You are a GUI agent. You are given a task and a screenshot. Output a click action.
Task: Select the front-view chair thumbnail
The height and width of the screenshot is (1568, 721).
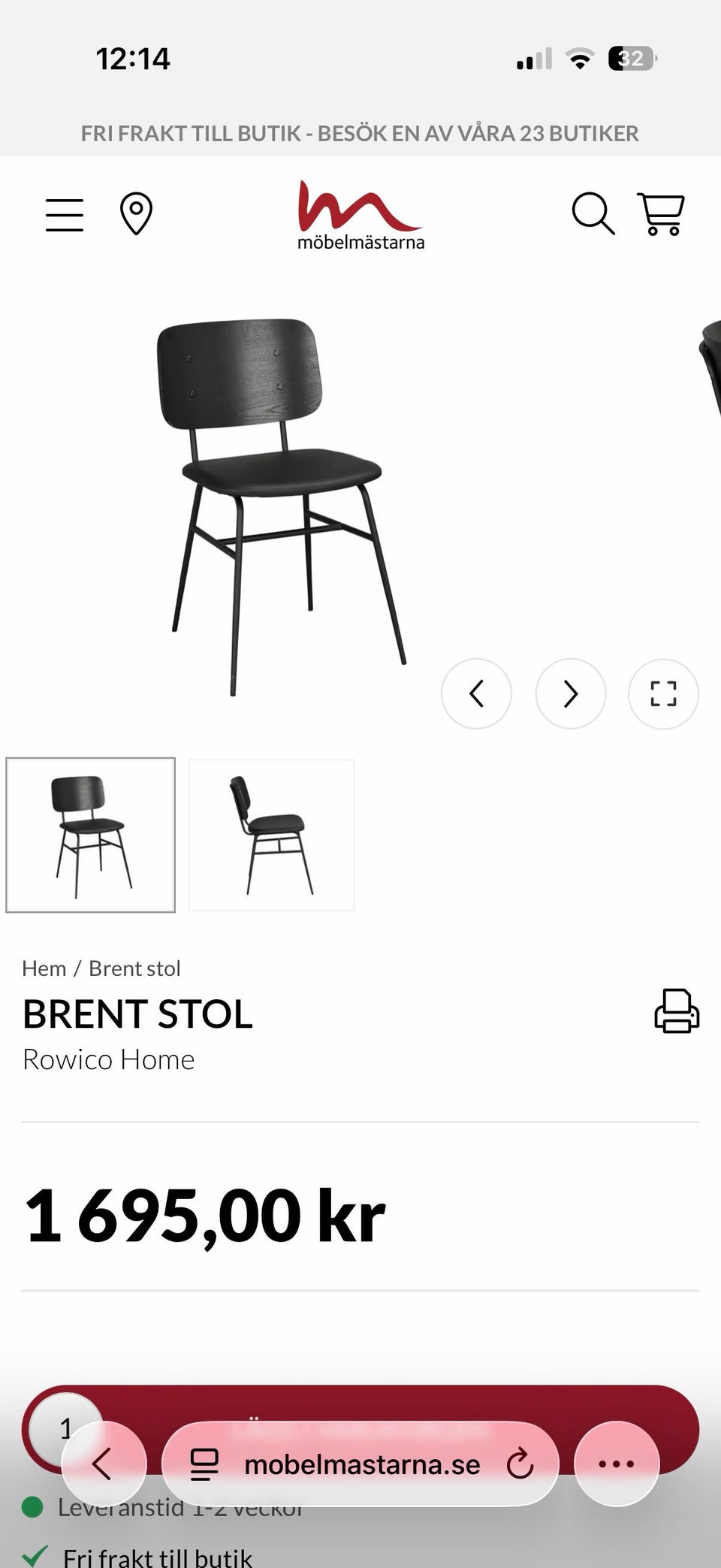pos(91,835)
